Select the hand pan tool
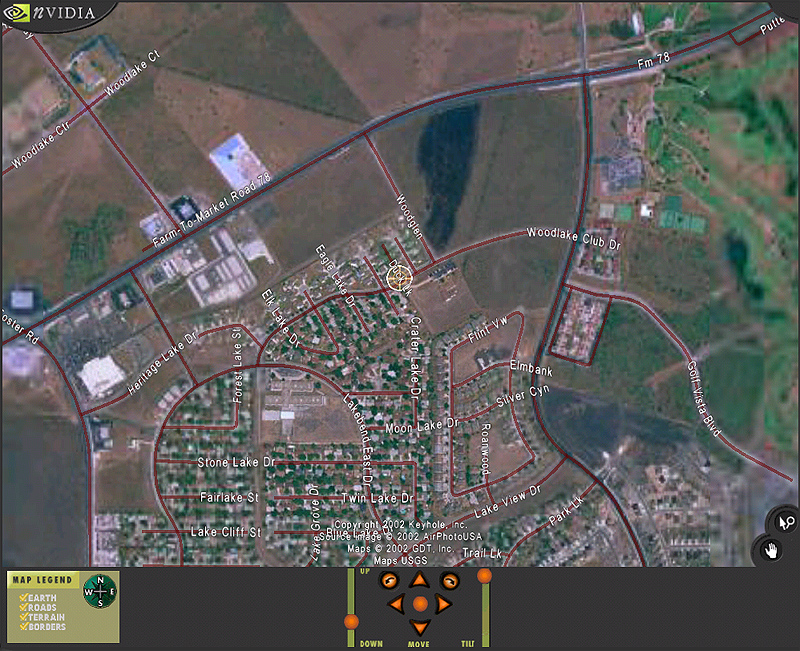Screen dimensions: 800x651 coord(771,549)
